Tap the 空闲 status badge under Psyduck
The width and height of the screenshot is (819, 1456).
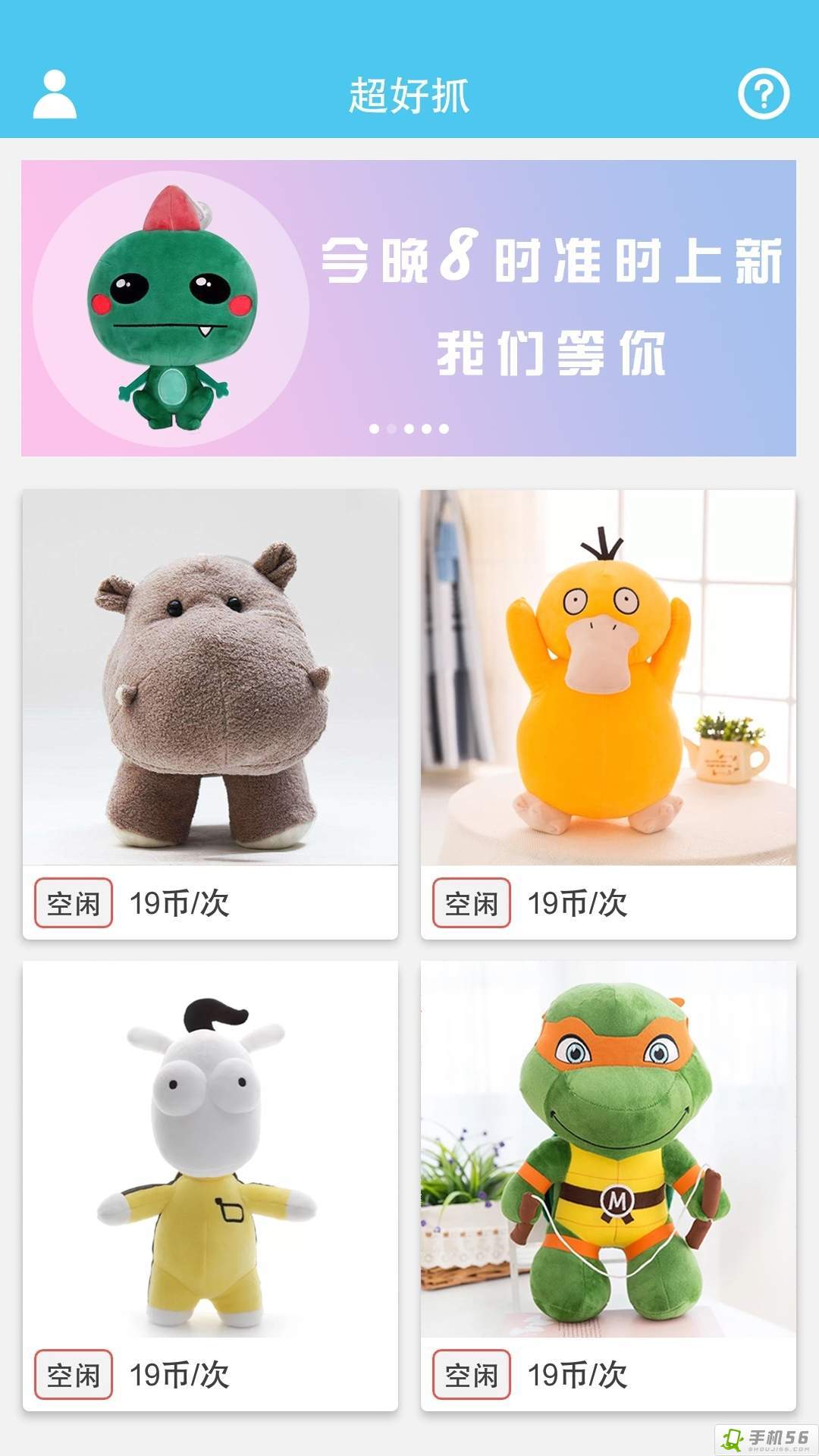pyautogui.click(x=472, y=901)
